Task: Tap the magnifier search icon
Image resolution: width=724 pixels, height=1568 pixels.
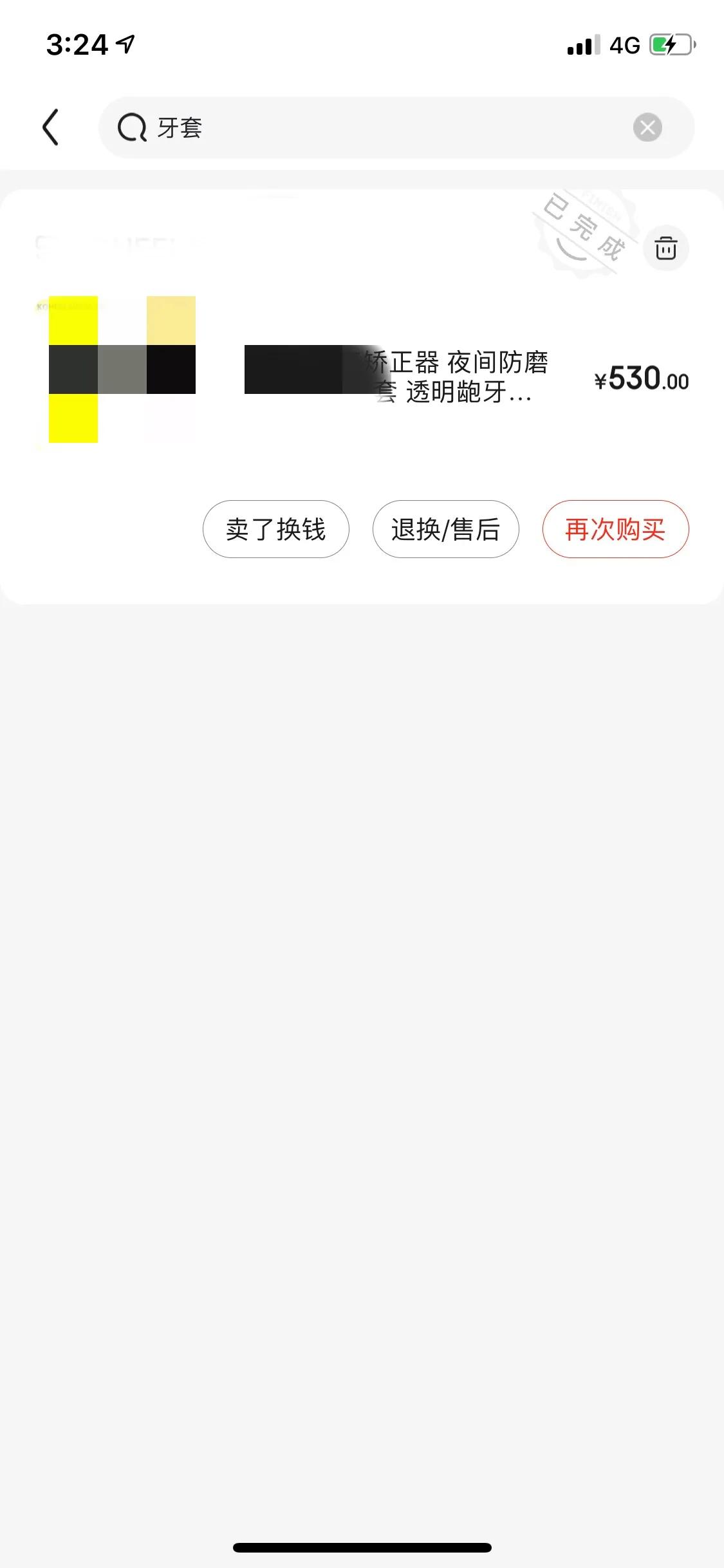Action: 131,127
